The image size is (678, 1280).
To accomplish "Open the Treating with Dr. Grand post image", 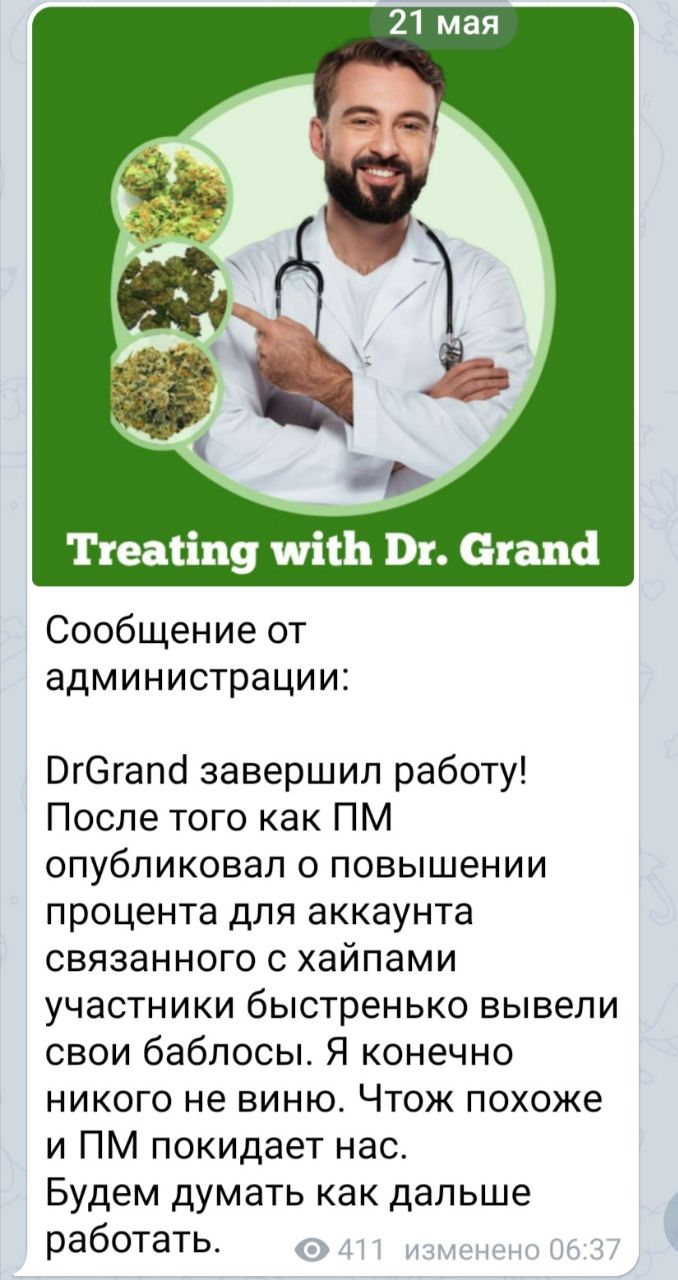I will (x=334, y=297).
